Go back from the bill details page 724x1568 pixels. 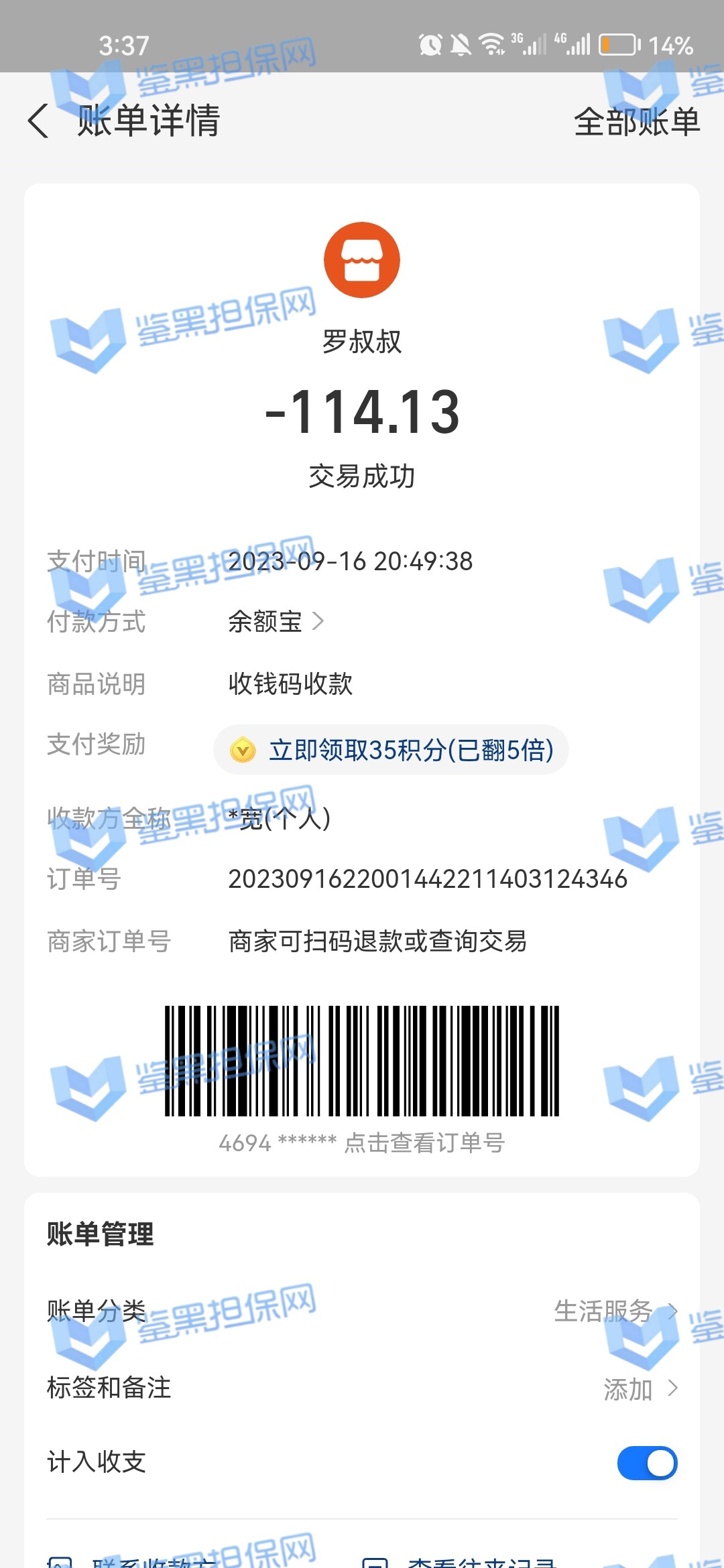point(39,121)
